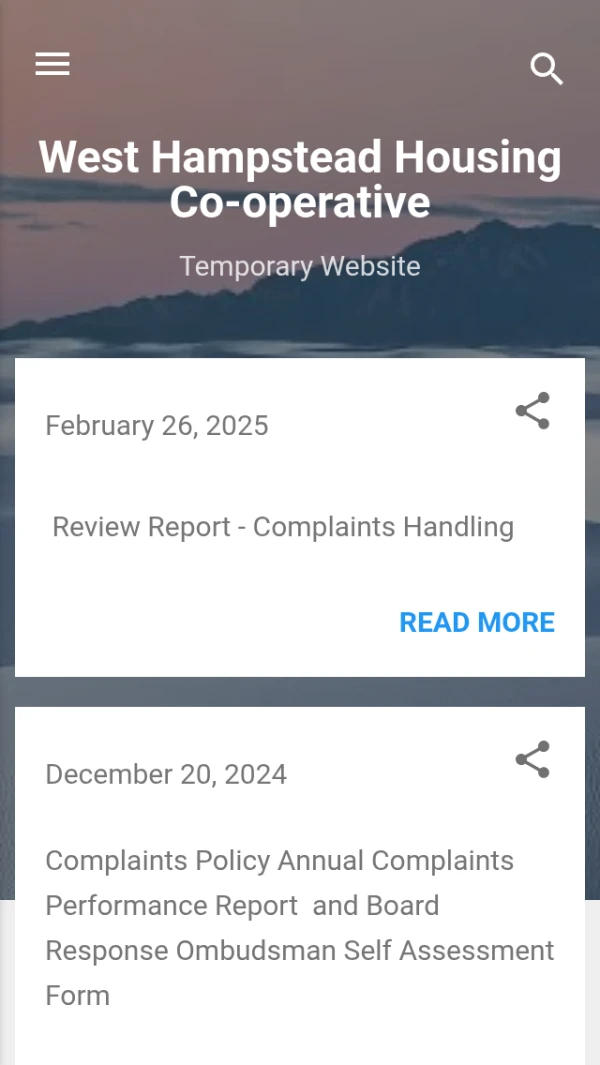The width and height of the screenshot is (600, 1065).
Task: Share the February 26, 2025 post
Action: click(532, 411)
